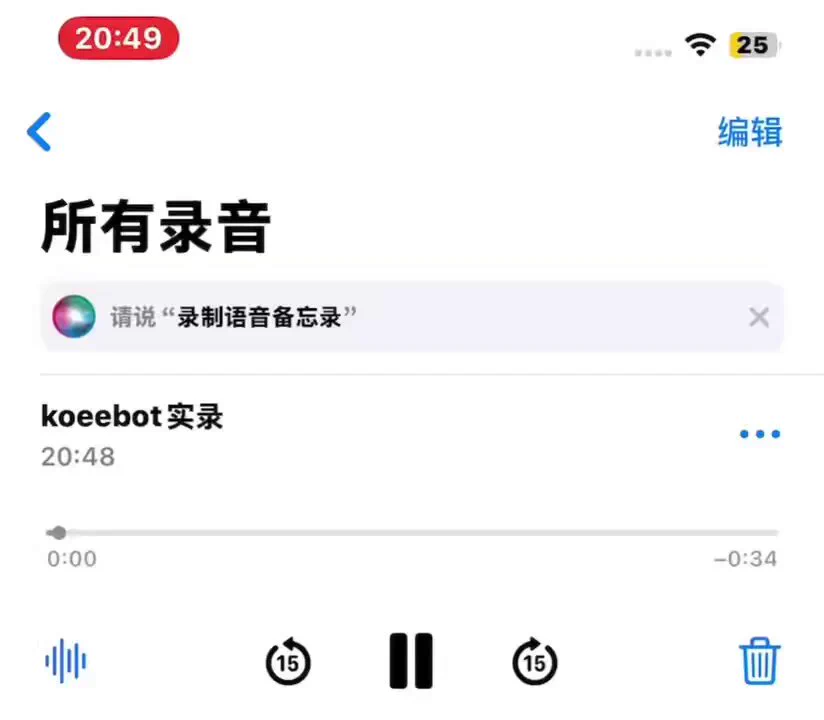
Task: Open the waveform editing options
Action: point(66,661)
